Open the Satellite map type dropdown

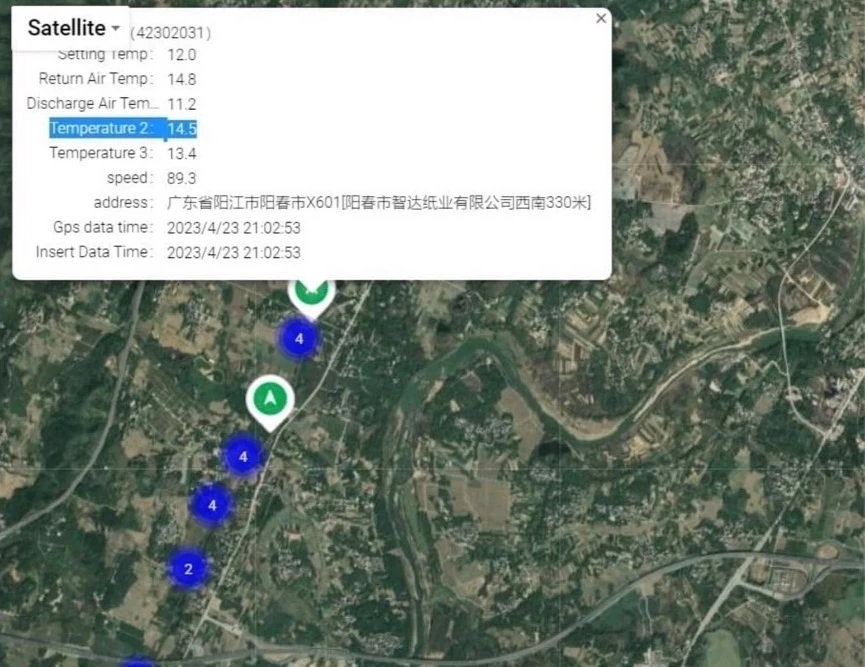coord(73,28)
